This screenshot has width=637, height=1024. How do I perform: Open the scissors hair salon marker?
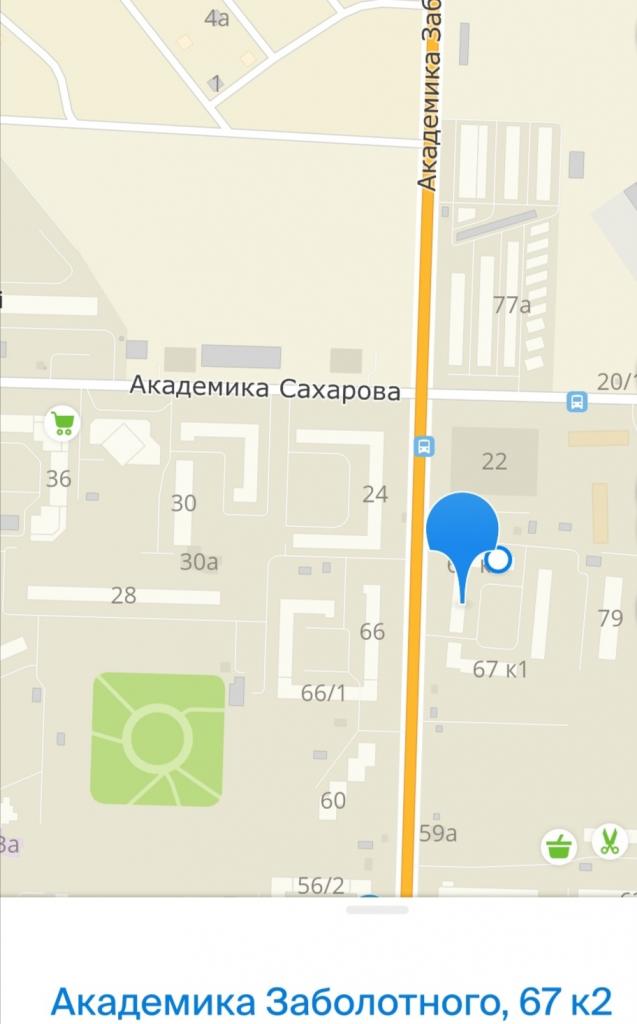(606, 842)
